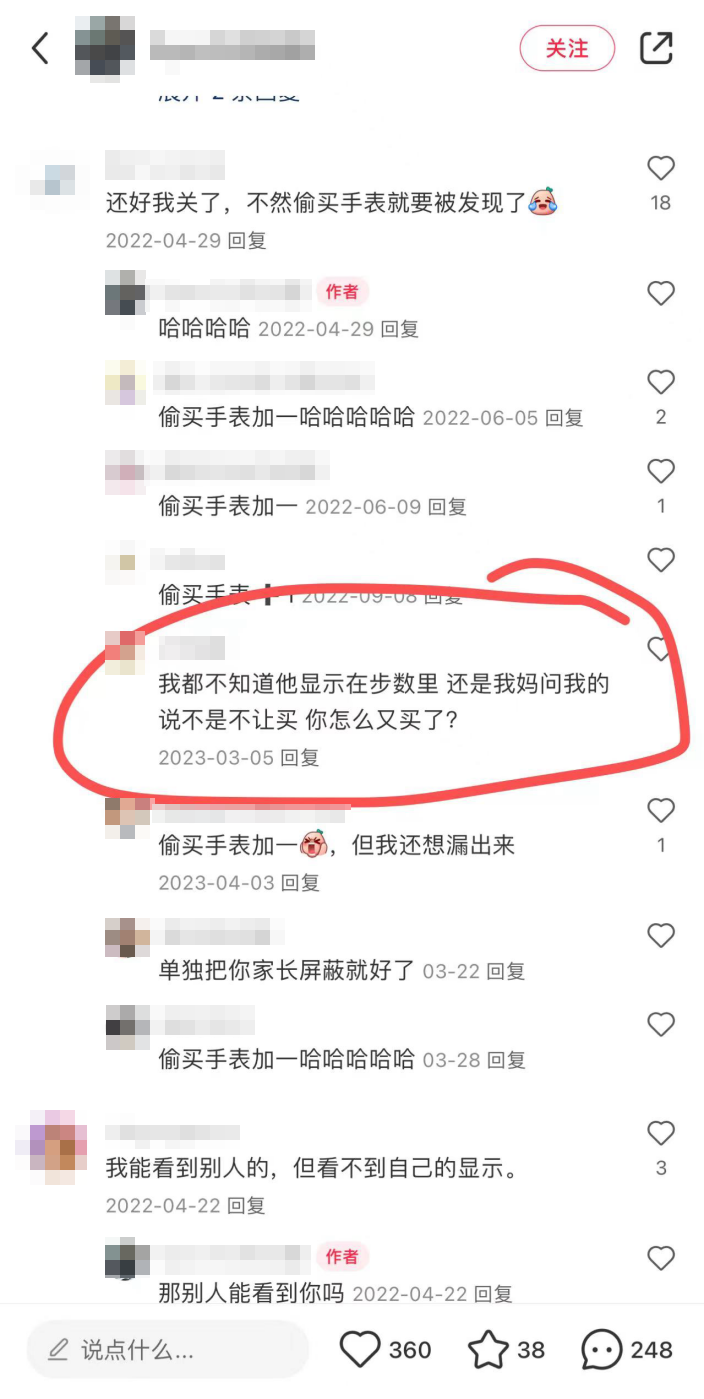The height and width of the screenshot is (1399, 704).
Task: Like the comment 我能看到别人的
Action: pyautogui.click(x=661, y=1133)
